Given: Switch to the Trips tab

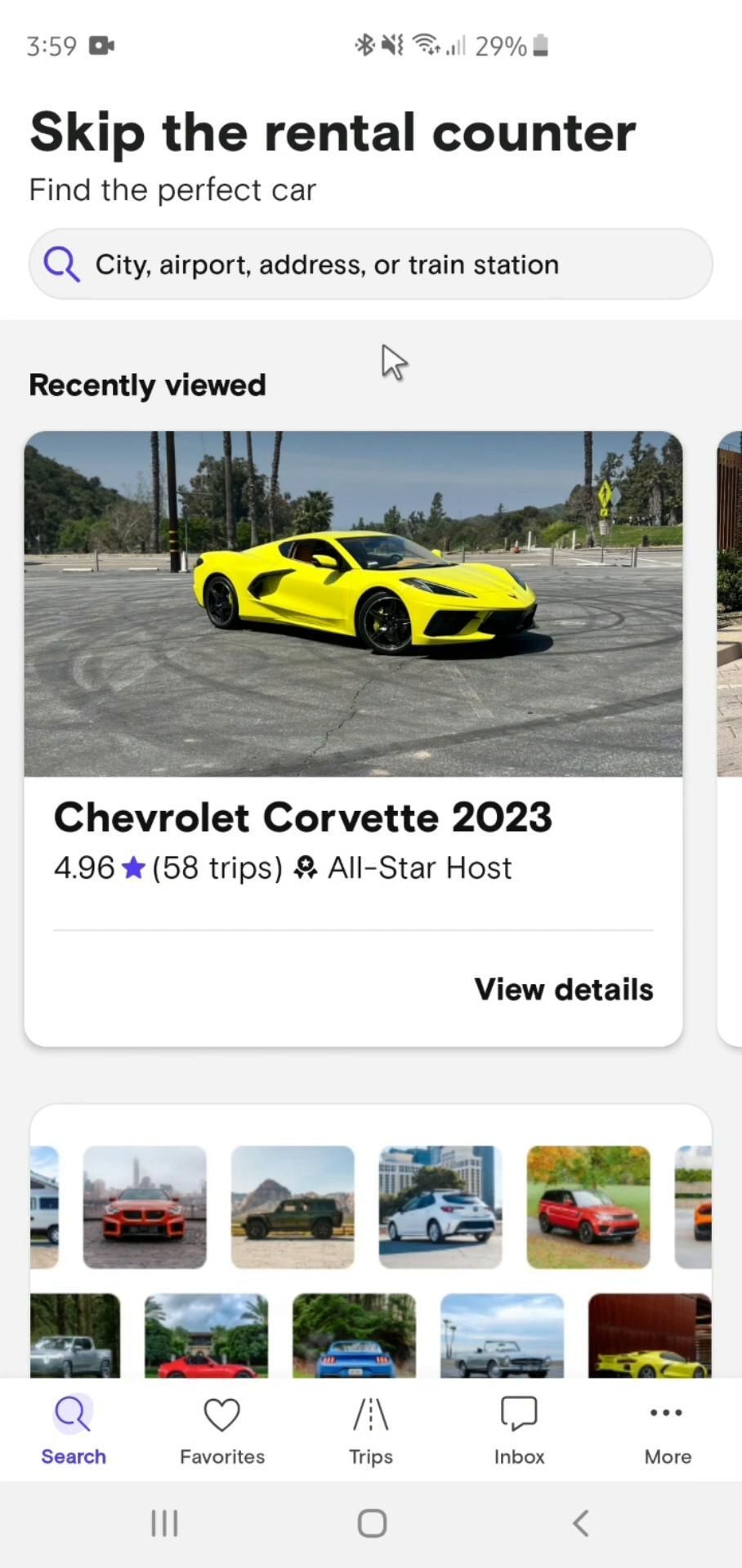Looking at the screenshot, I should (370, 1431).
